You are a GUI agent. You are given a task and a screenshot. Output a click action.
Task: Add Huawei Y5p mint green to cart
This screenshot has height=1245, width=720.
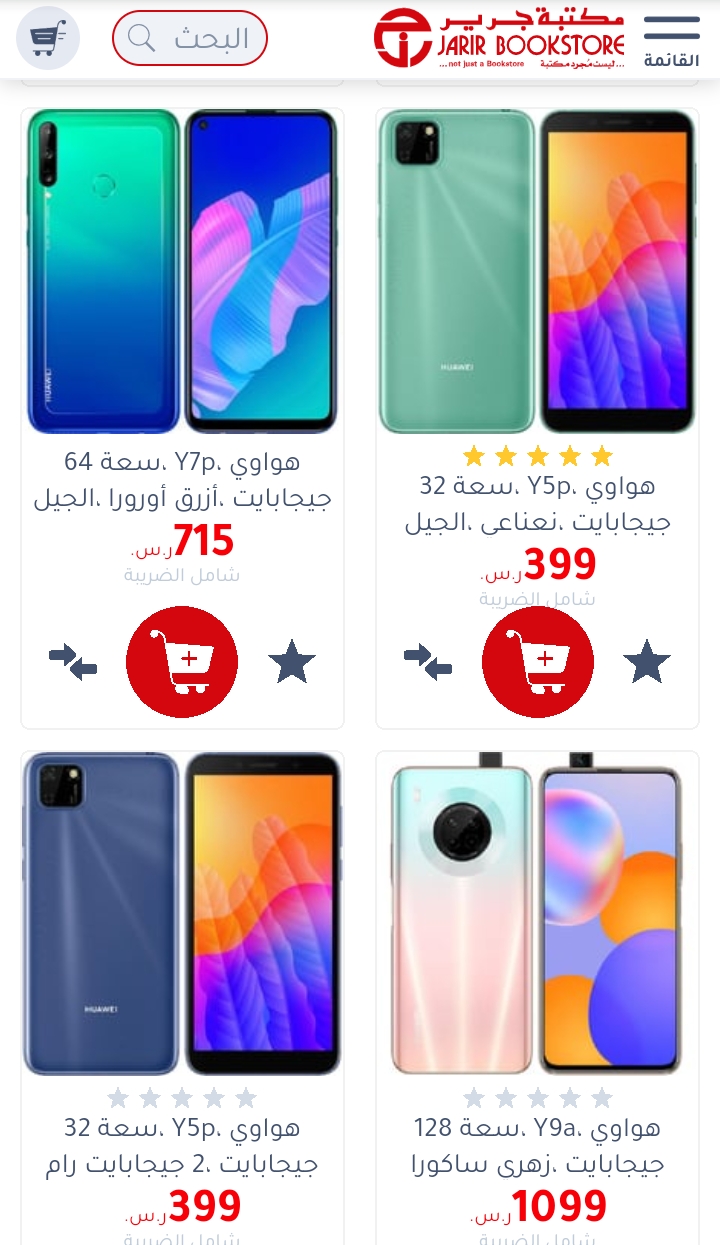click(538, 662)
